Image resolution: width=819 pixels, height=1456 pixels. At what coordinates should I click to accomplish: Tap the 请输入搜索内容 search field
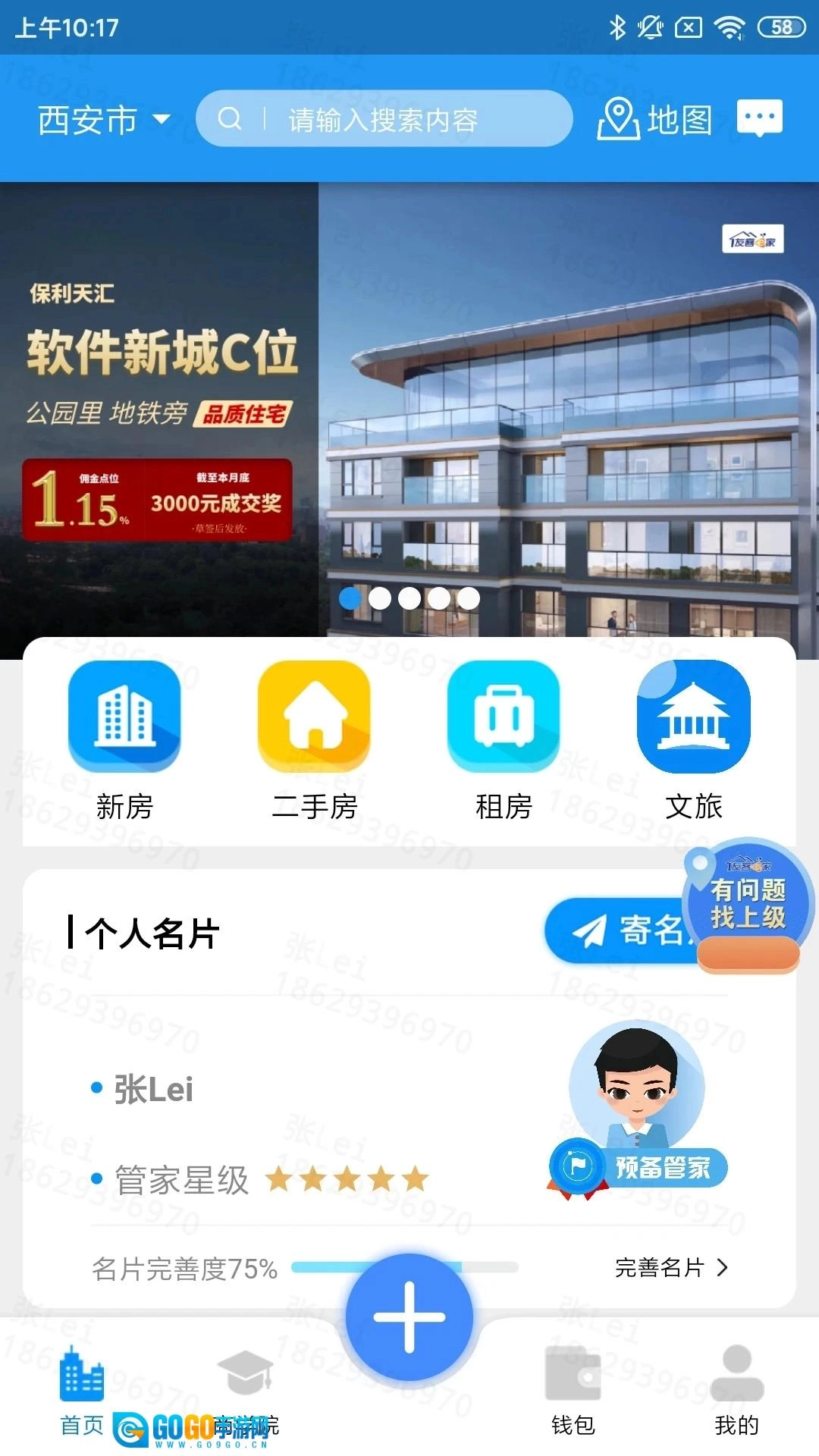(384, 119)
